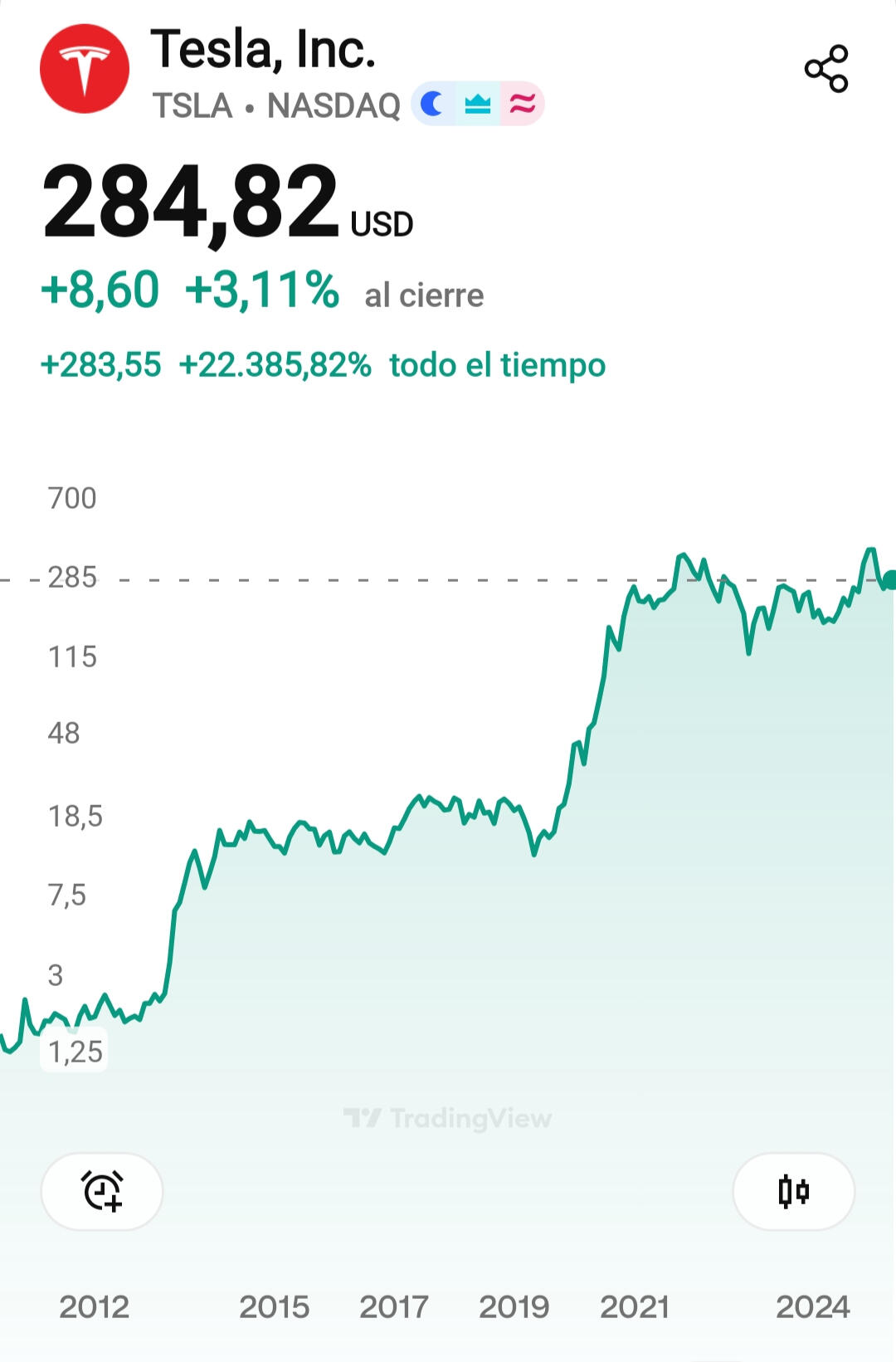Add a price alert for TSLA
896x1362 pixels.
[102, 1191]
